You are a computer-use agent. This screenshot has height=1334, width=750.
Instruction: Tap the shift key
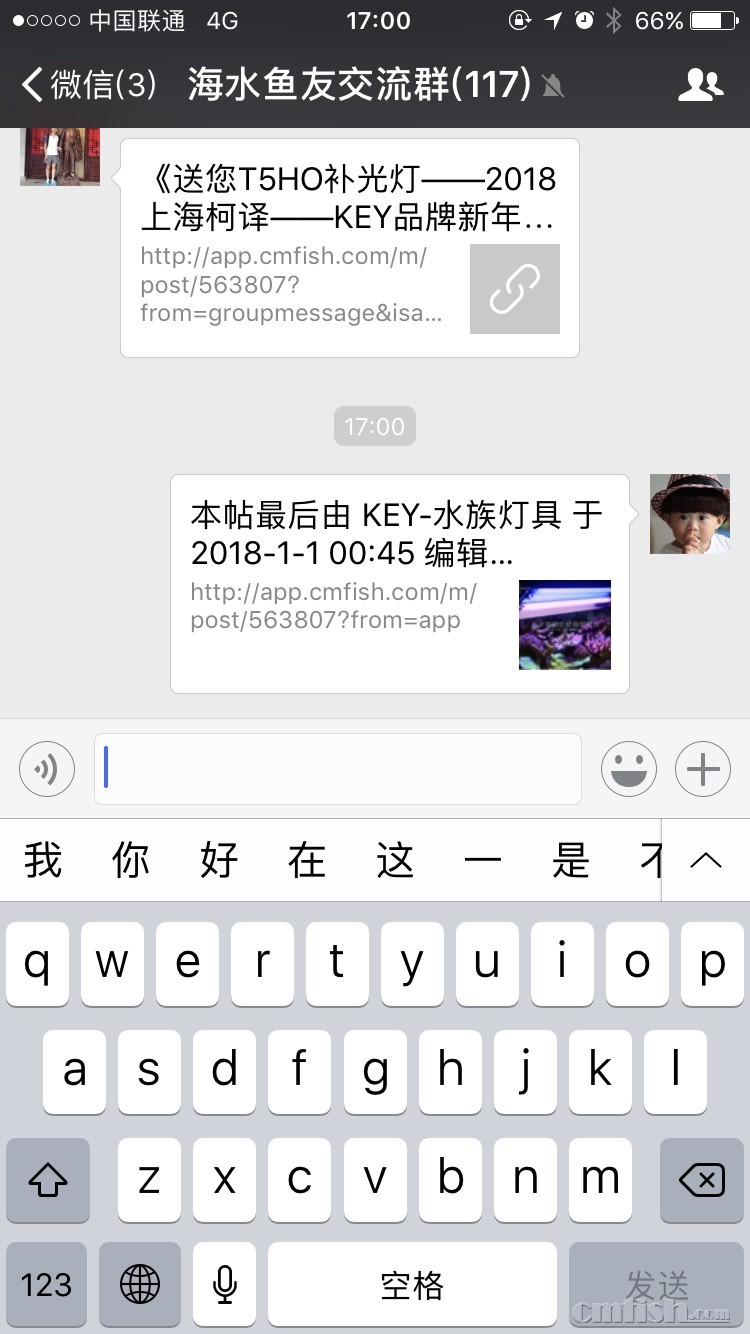tap(48, 1181)
